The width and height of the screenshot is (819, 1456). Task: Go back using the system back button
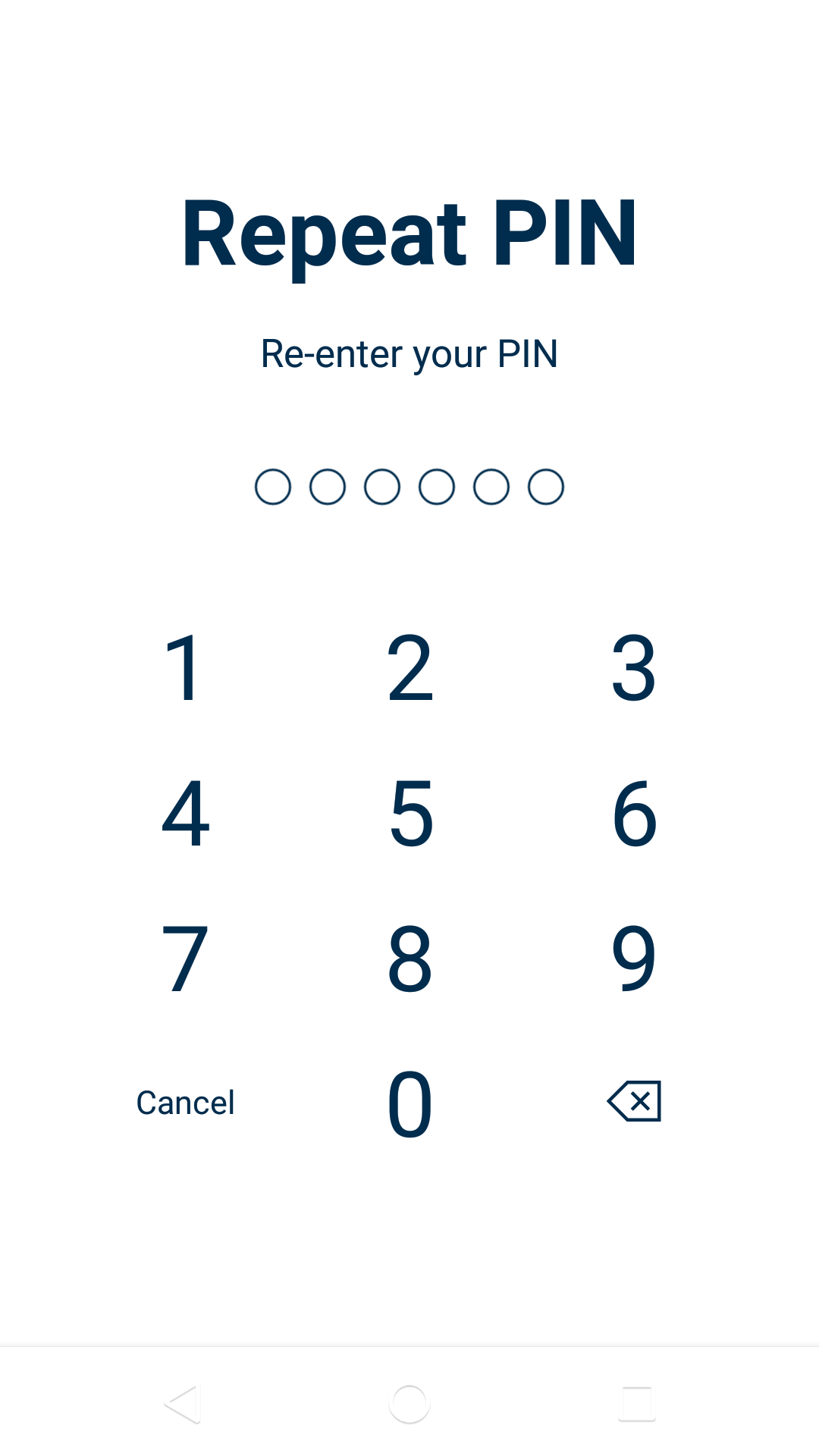tap(183, 1404)
